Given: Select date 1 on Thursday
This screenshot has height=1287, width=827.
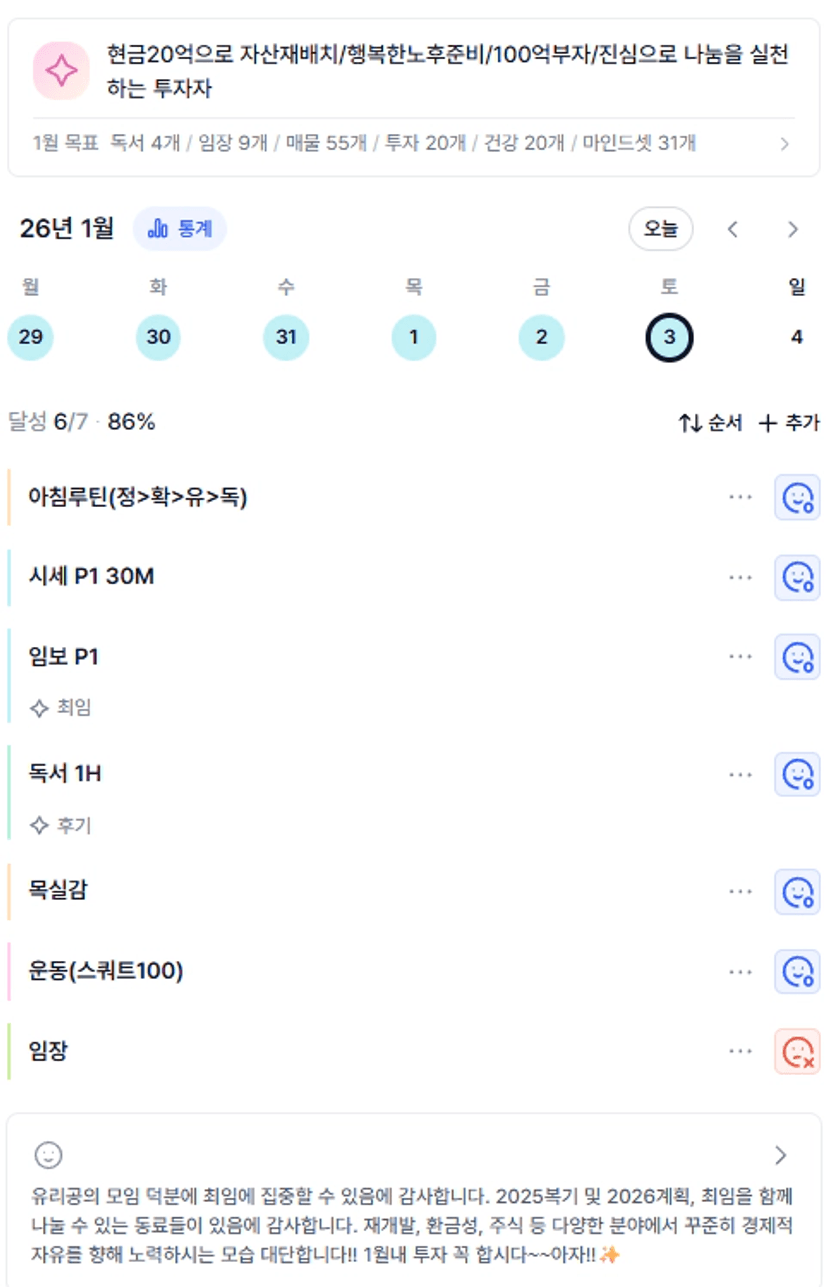Looking at the screenshot, I should [x=414, y=337].
